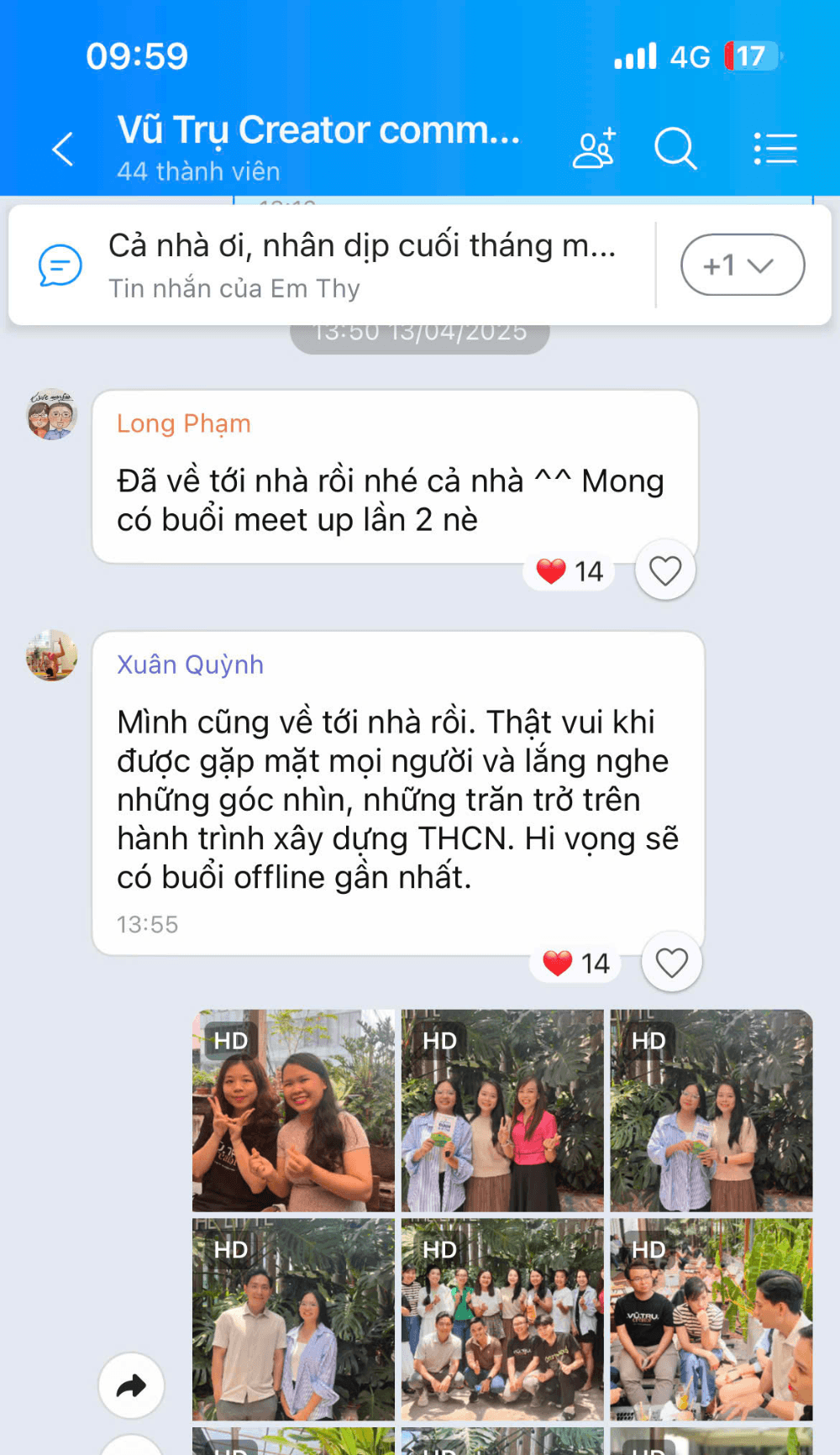Open the photo of two women smiling
The height and width of the screenshot is (1455, 840).
click(x=293, y=1111)
